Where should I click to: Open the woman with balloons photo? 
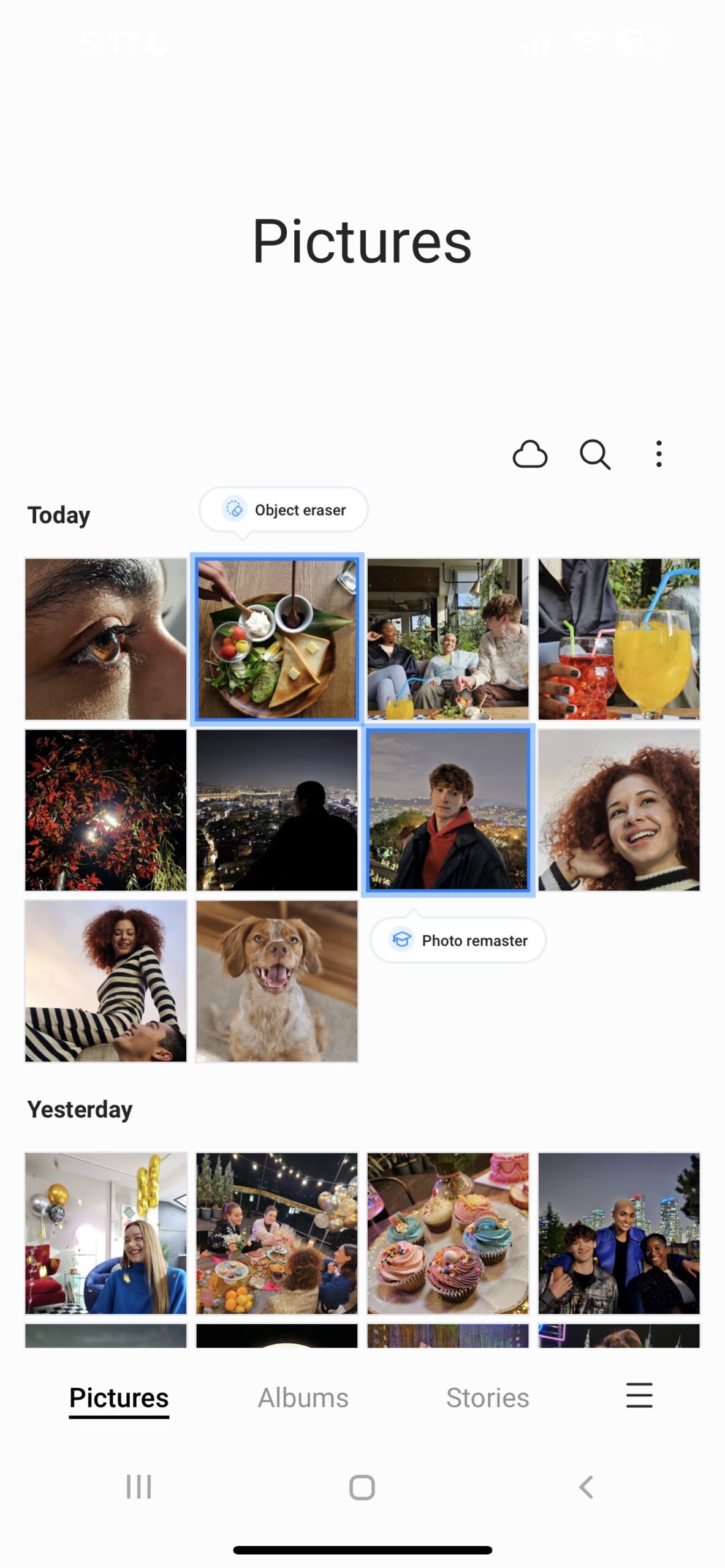[106, 1233]
